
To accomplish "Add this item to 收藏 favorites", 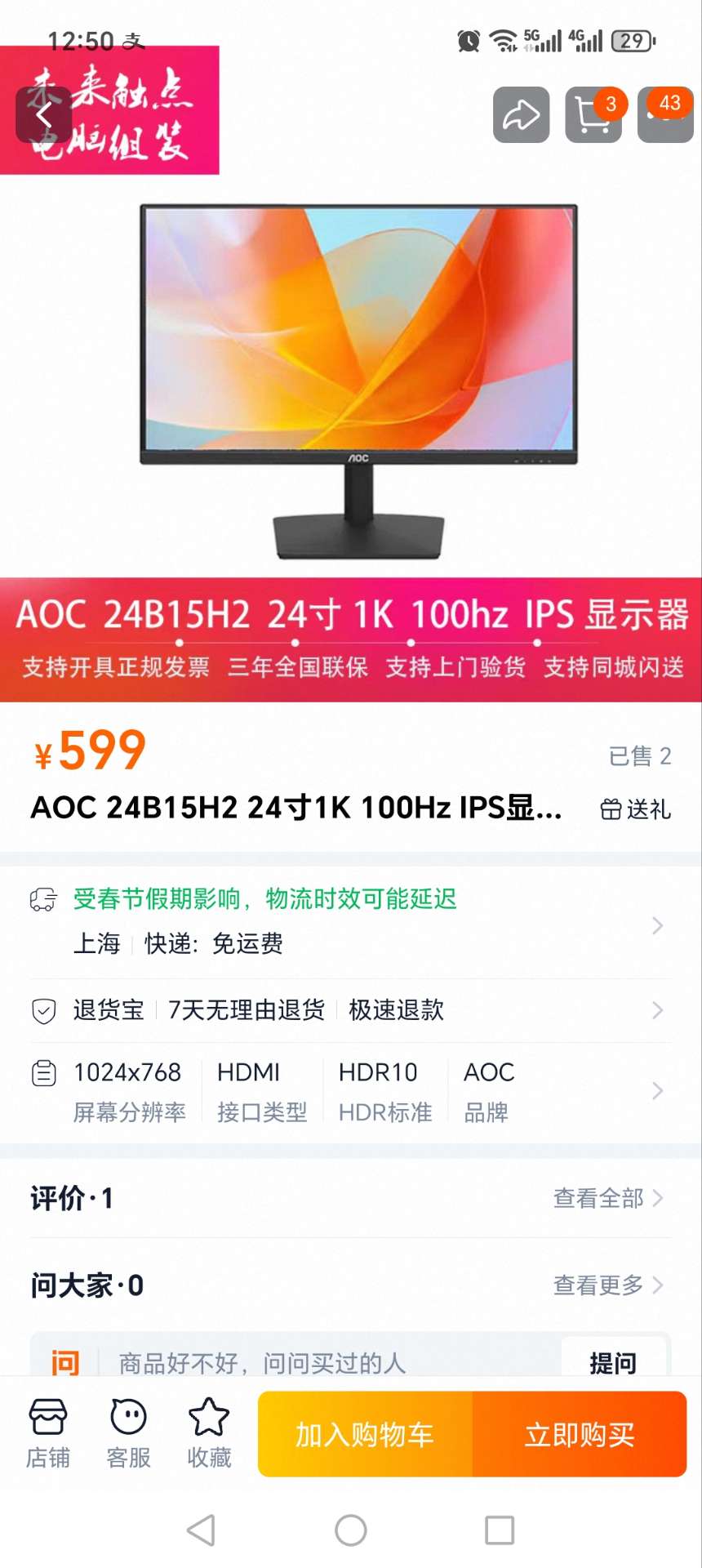I will pyautogui.click(x=209, y=1433).
